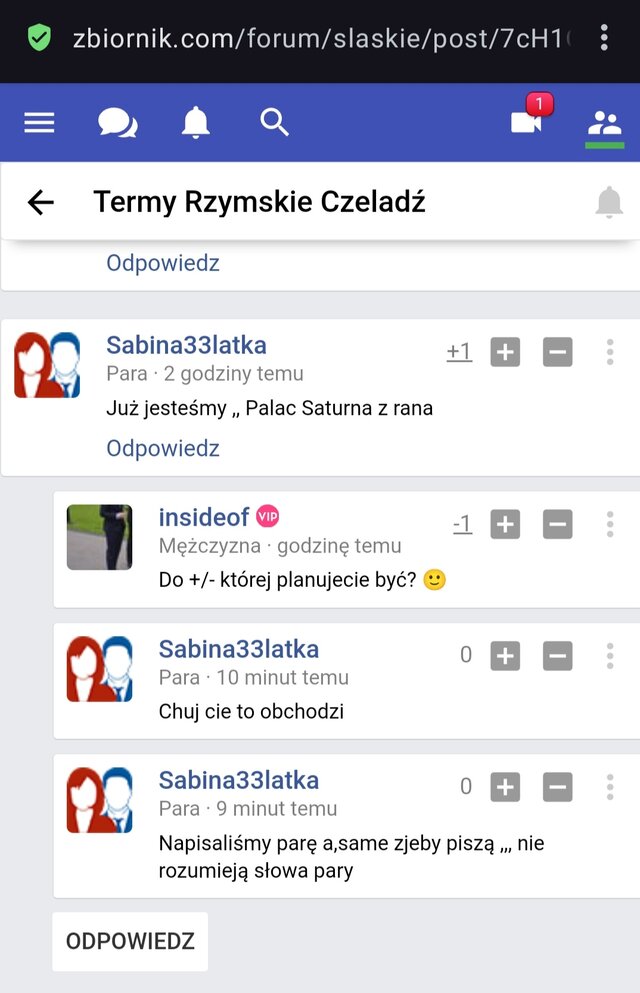Downvote insideof's reply with the minus
Image resolution: width=640 pixels, height=993 pixels.
[558, 524]
